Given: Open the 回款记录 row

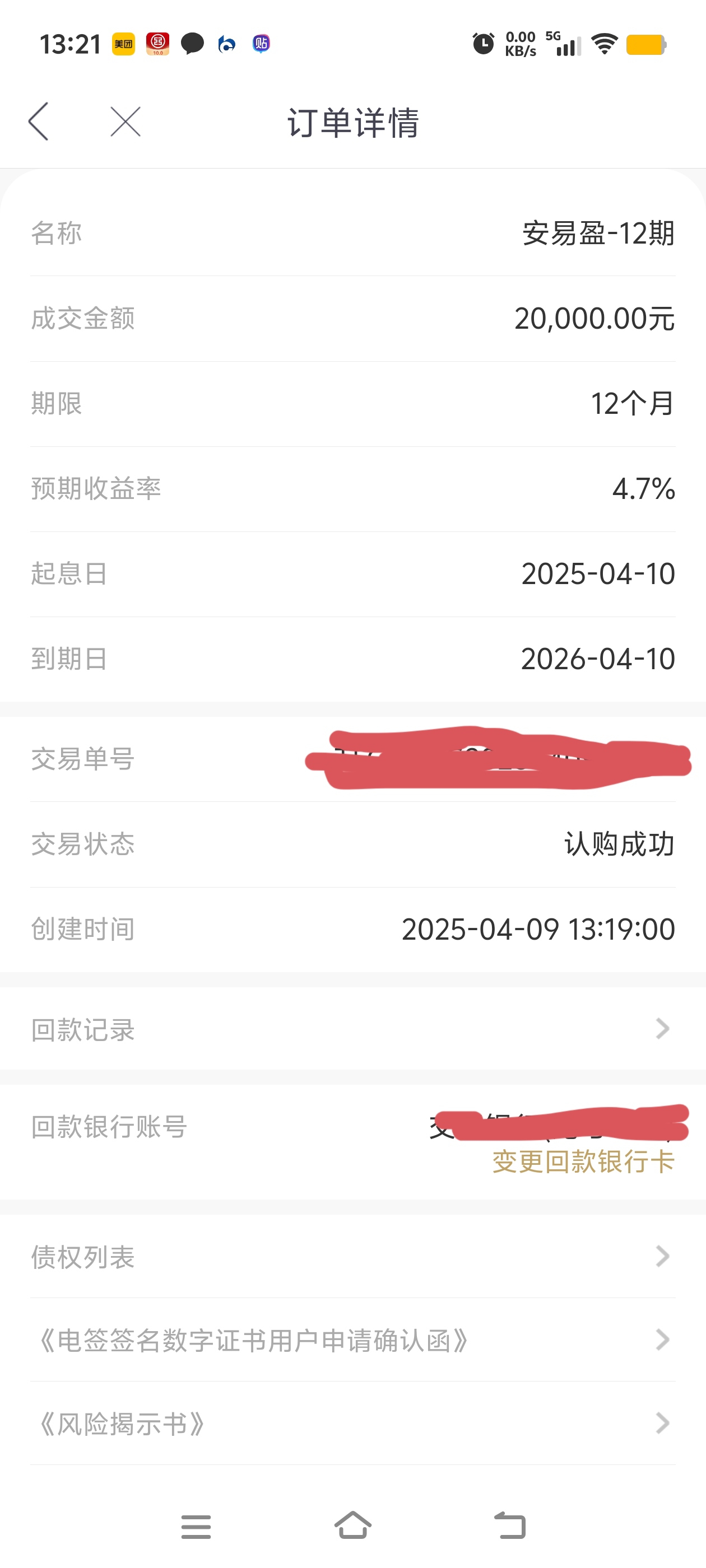Looking at the screenshot, I should [x=352, y=1029].
